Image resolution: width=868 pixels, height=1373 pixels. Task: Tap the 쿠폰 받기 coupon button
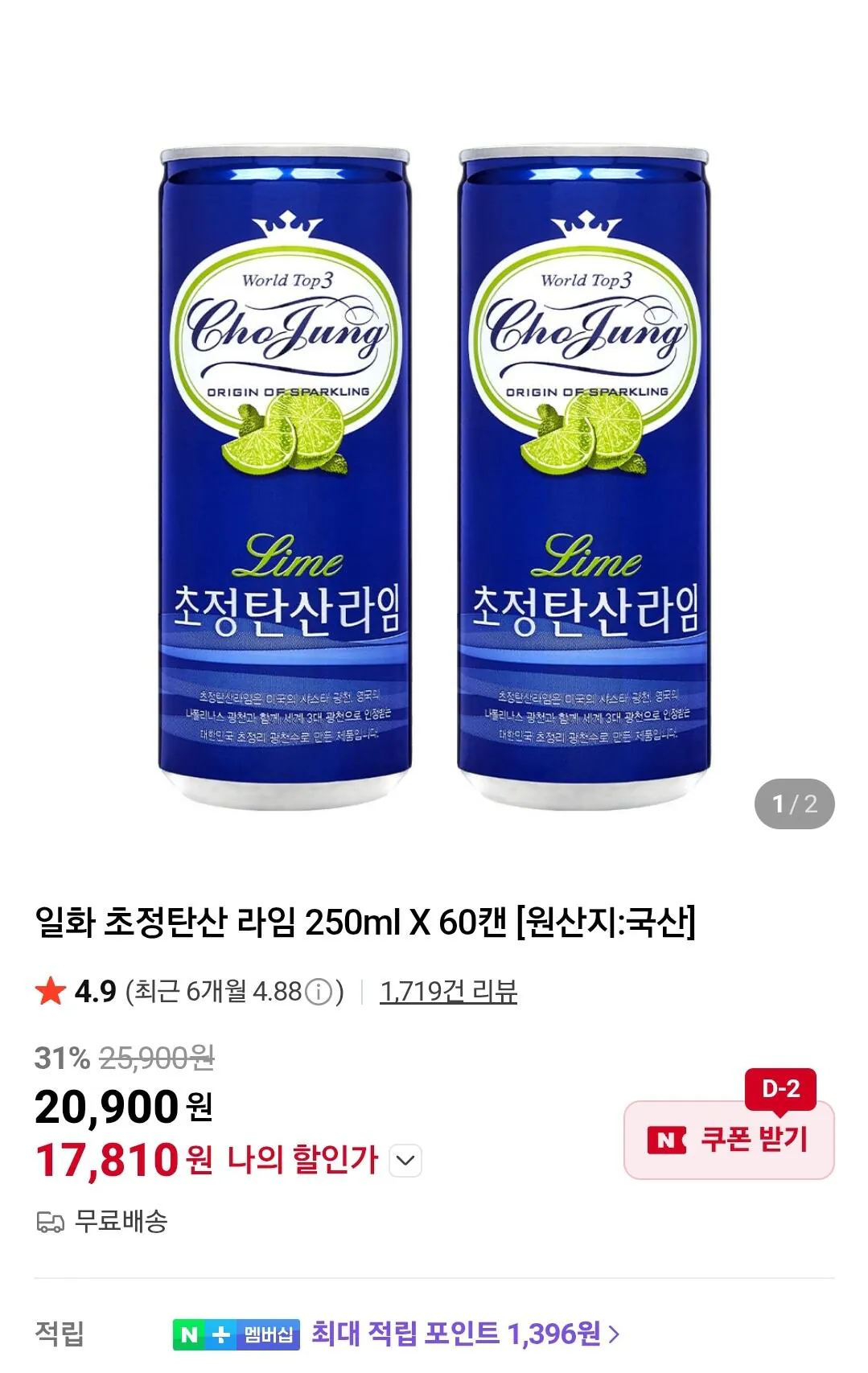pos(728,1139)
